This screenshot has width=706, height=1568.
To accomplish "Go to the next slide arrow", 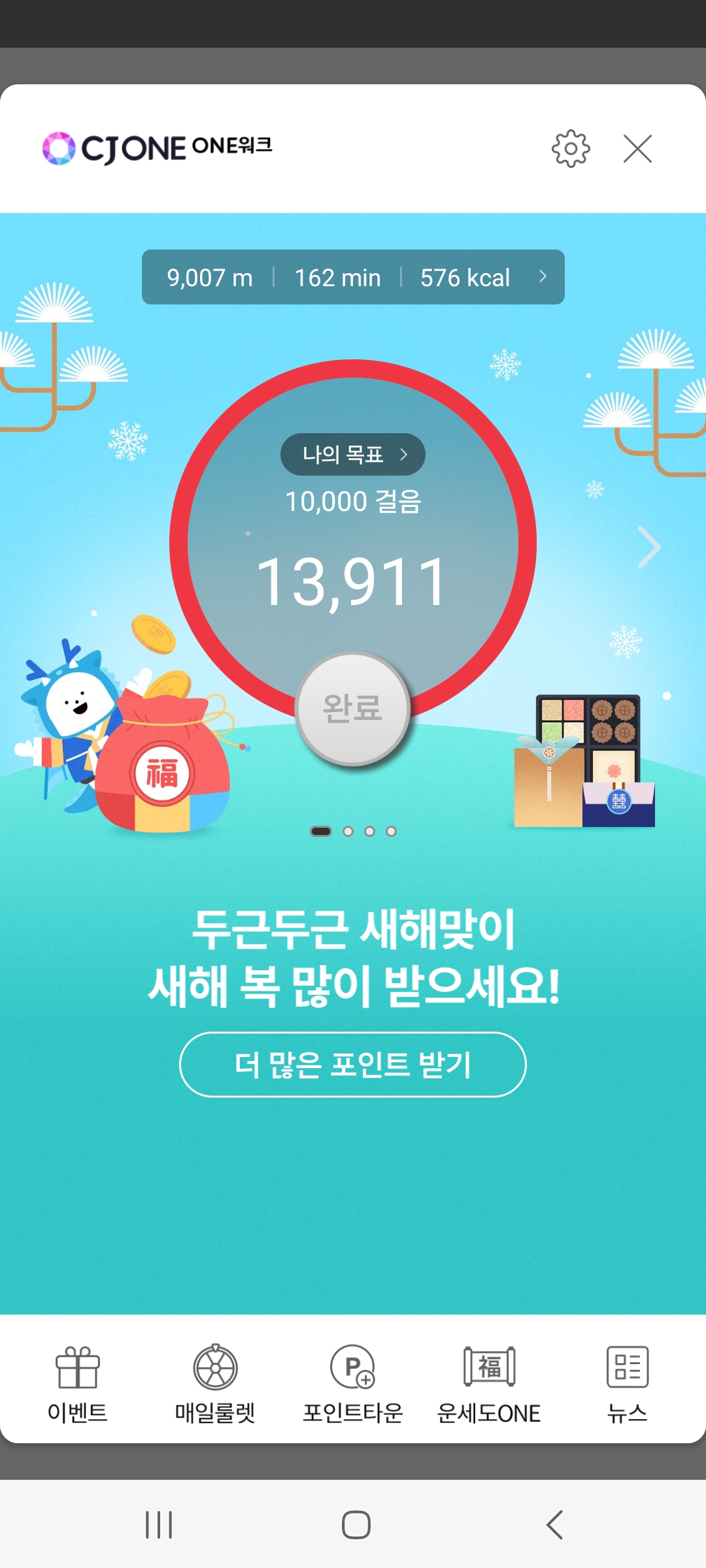I will [x=648, y=547].
